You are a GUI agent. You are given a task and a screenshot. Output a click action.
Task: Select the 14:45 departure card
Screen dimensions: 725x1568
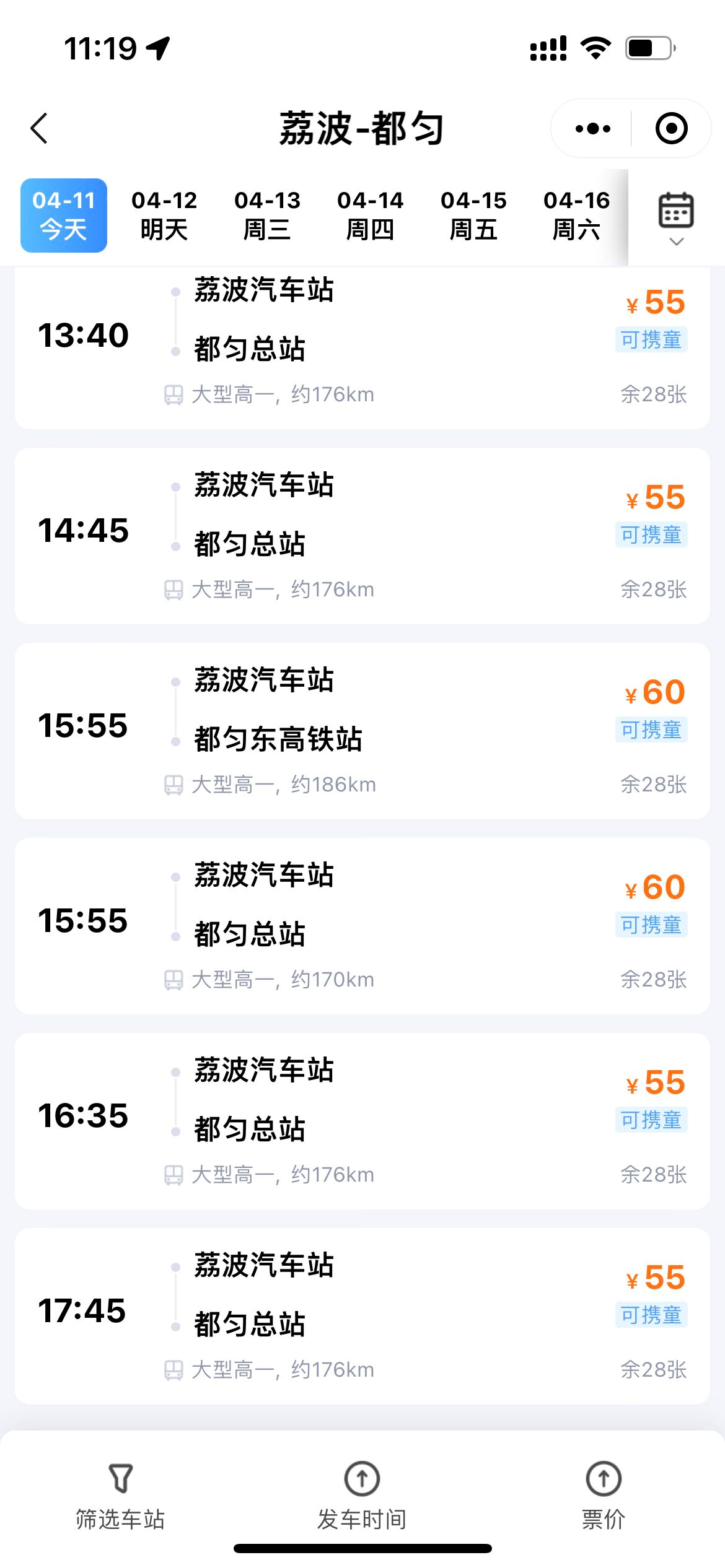tap(362, 536)
